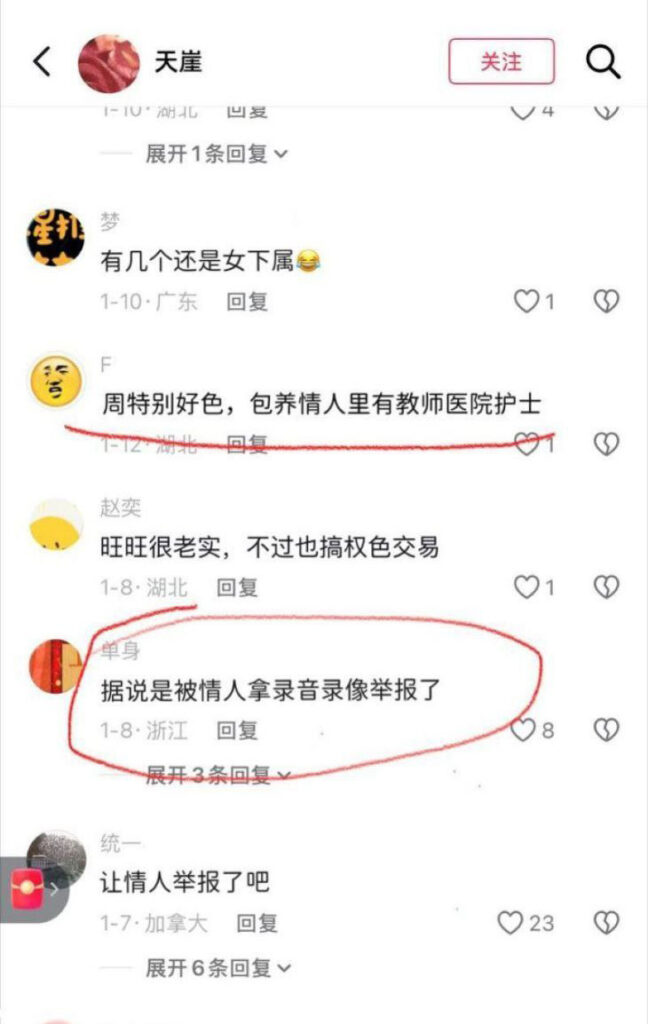Expand 展开3条回复 under 单身's comment
Screen dimensions: 648x1024
point(217,775)
